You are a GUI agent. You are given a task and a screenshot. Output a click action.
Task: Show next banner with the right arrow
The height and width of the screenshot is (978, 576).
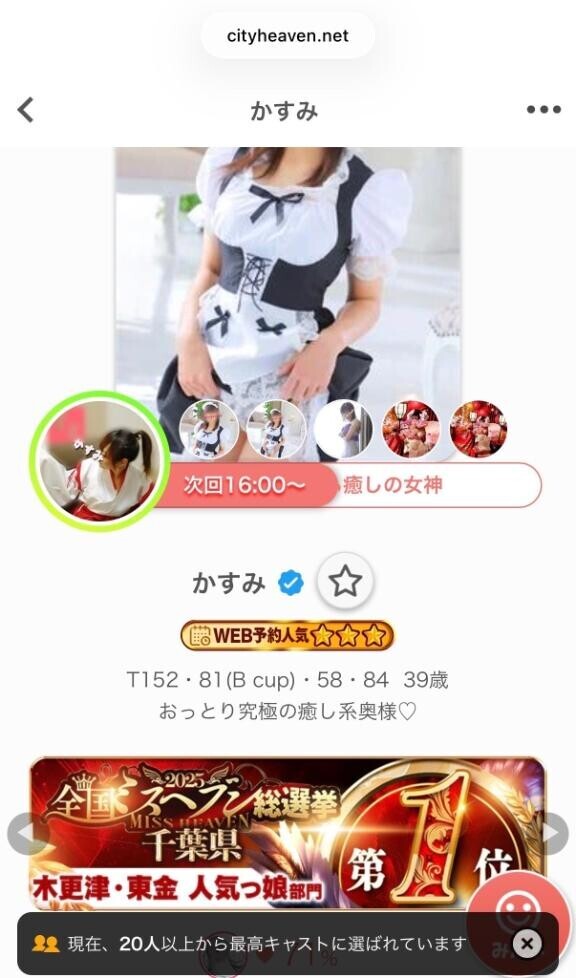click(x=553, y=833)
